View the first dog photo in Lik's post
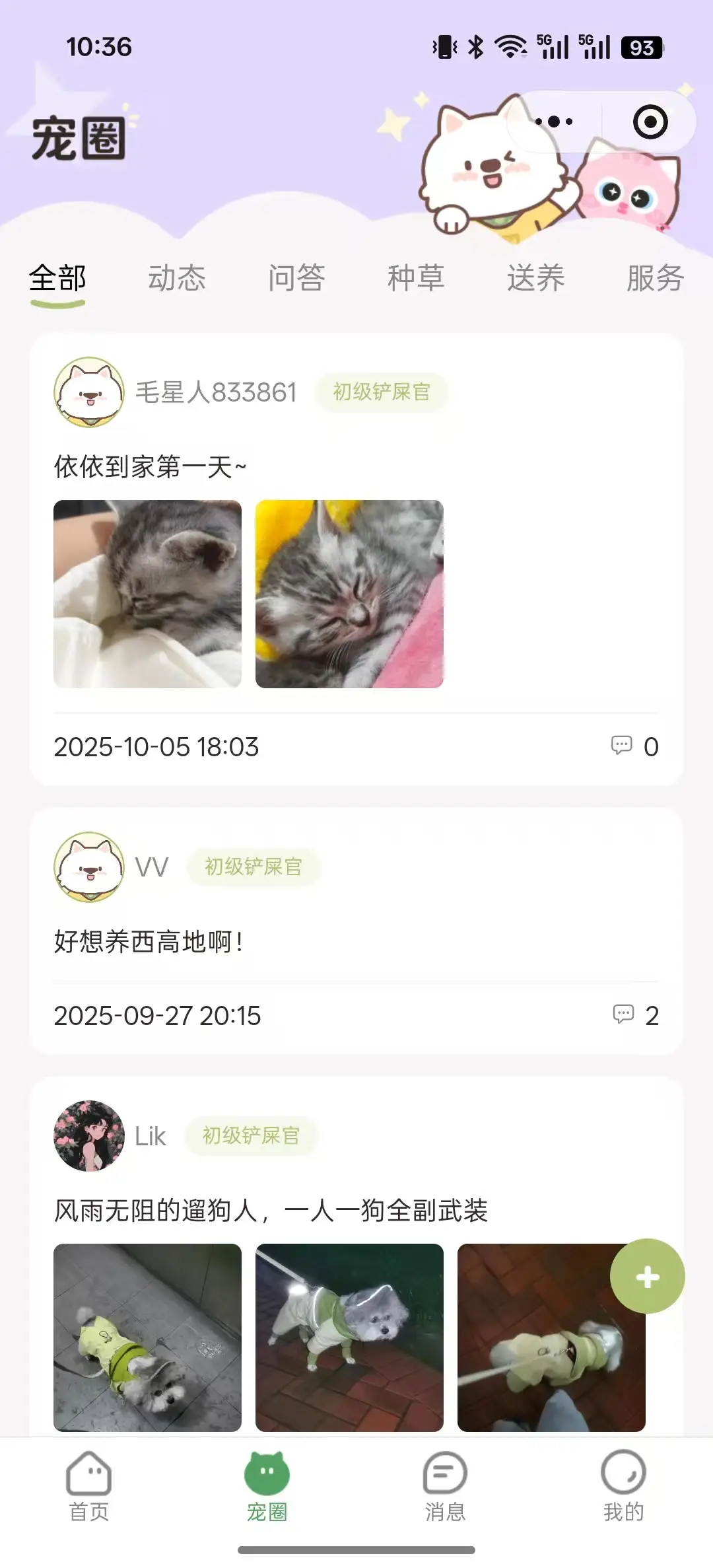This screenshot has width=713, height=1568. 147,1337
